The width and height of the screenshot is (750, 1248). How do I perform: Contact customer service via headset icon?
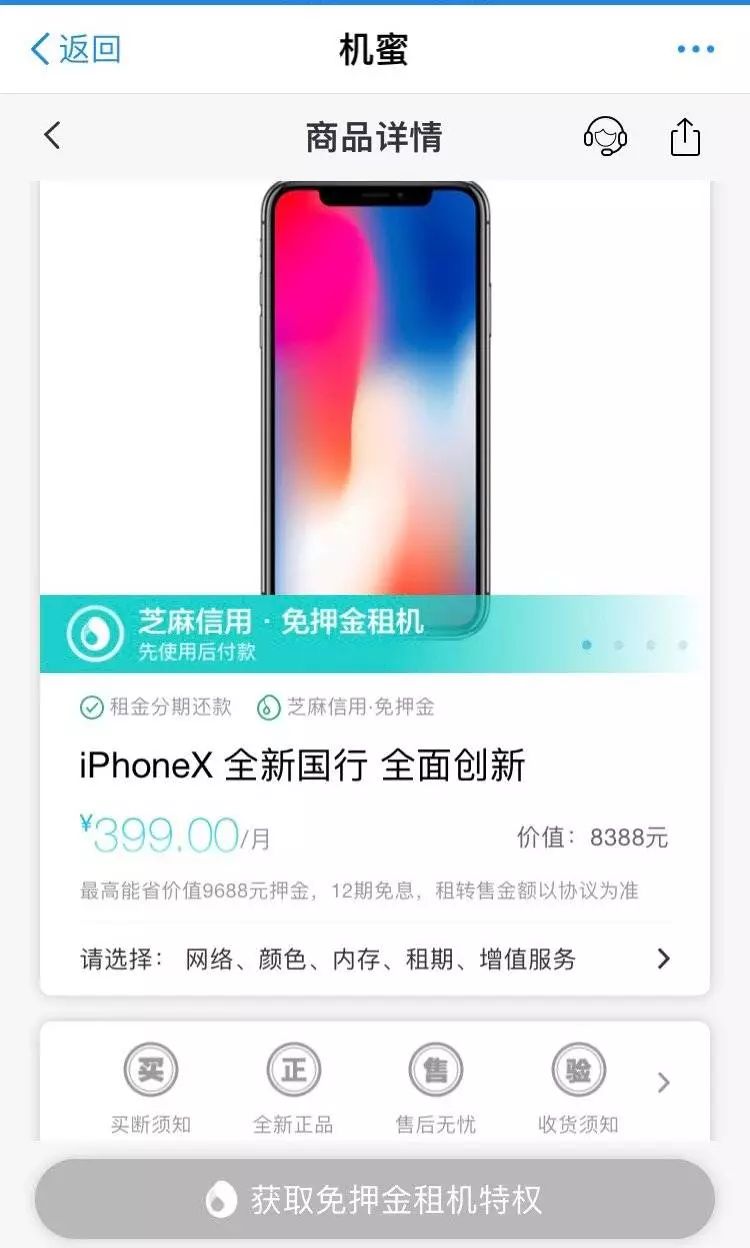tap(605, 136)
